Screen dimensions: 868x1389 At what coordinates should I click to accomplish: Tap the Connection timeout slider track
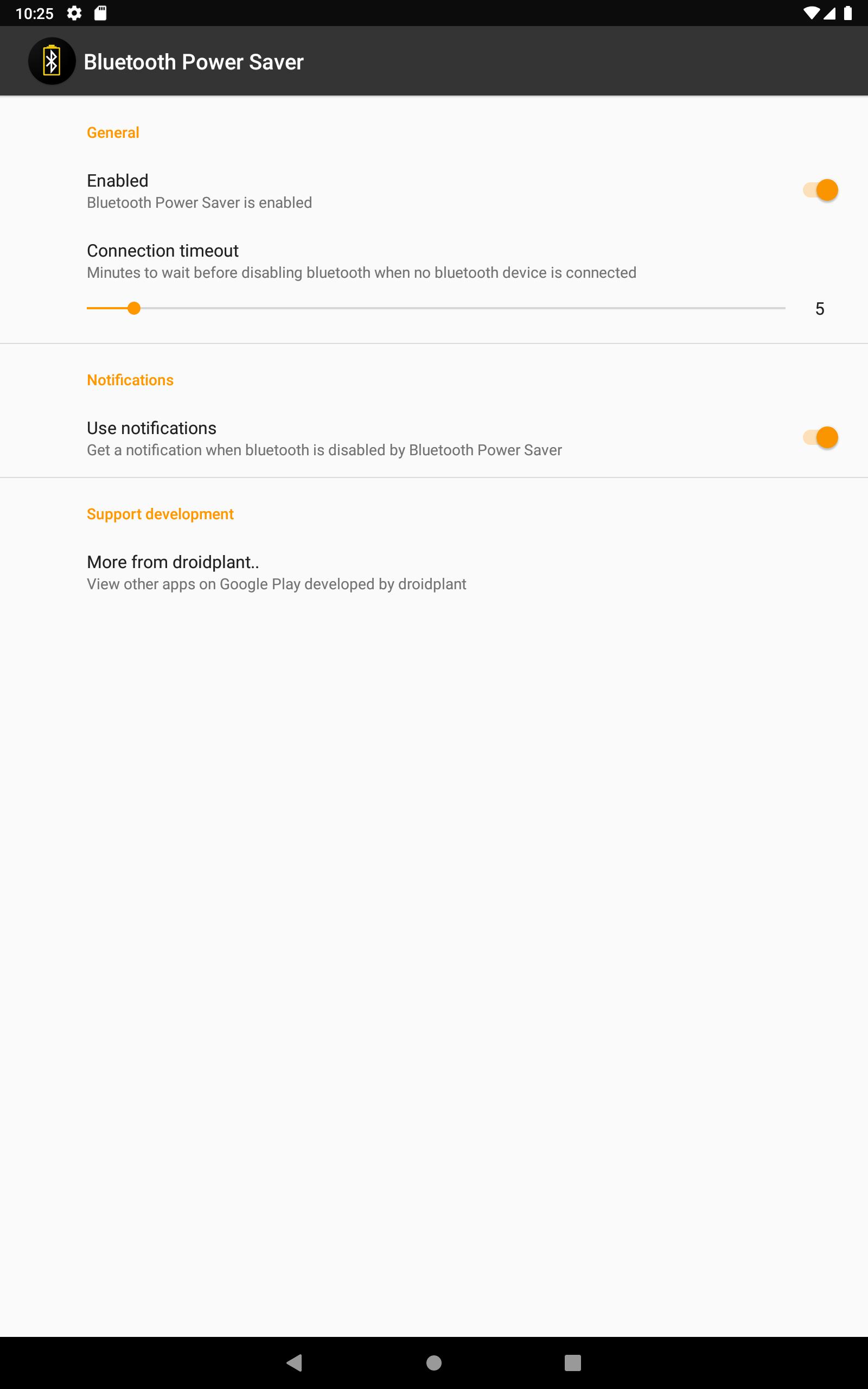[x=436, y=308]
